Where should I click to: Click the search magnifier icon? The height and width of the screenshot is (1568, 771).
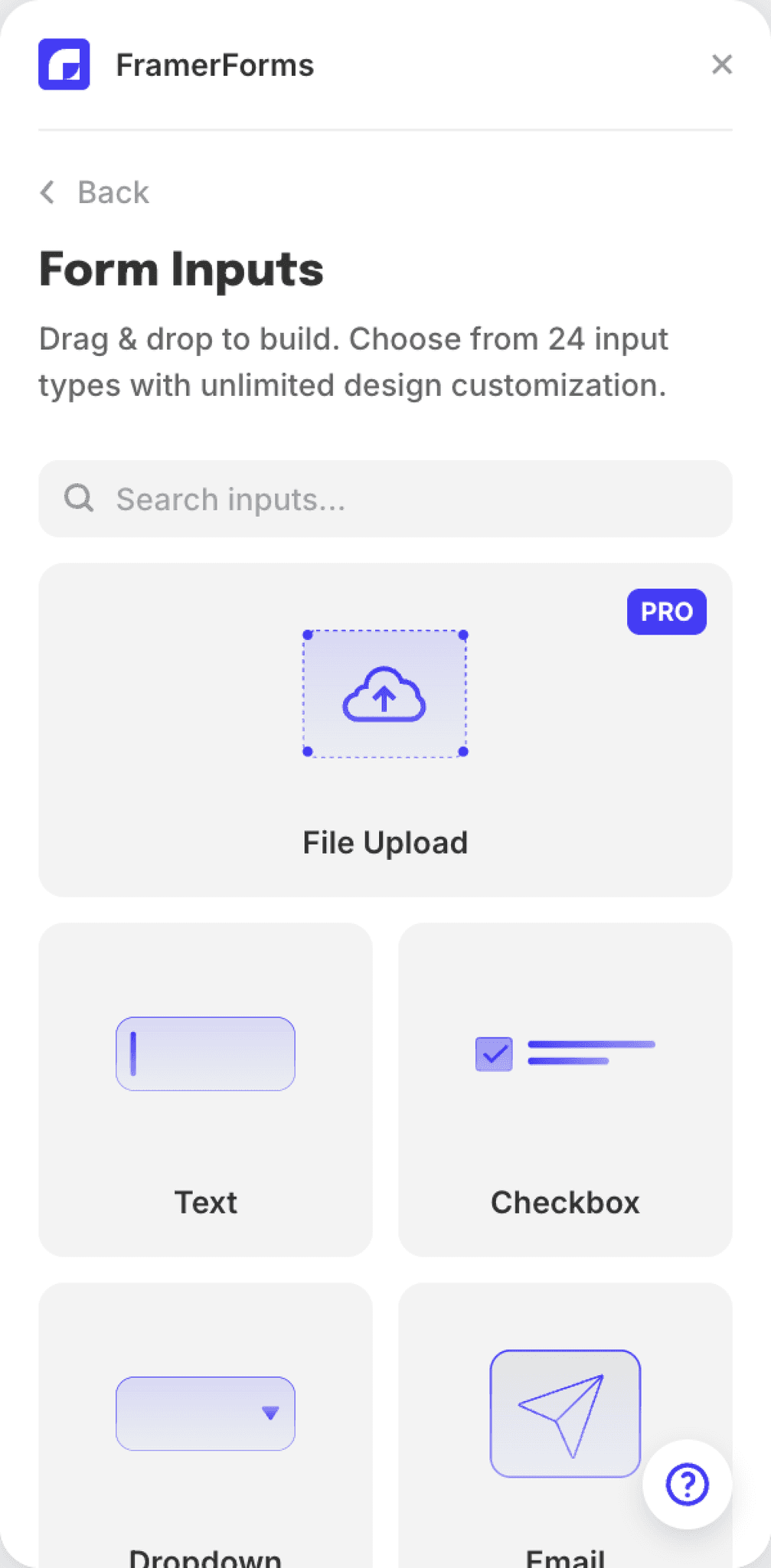tap(78, 498)
